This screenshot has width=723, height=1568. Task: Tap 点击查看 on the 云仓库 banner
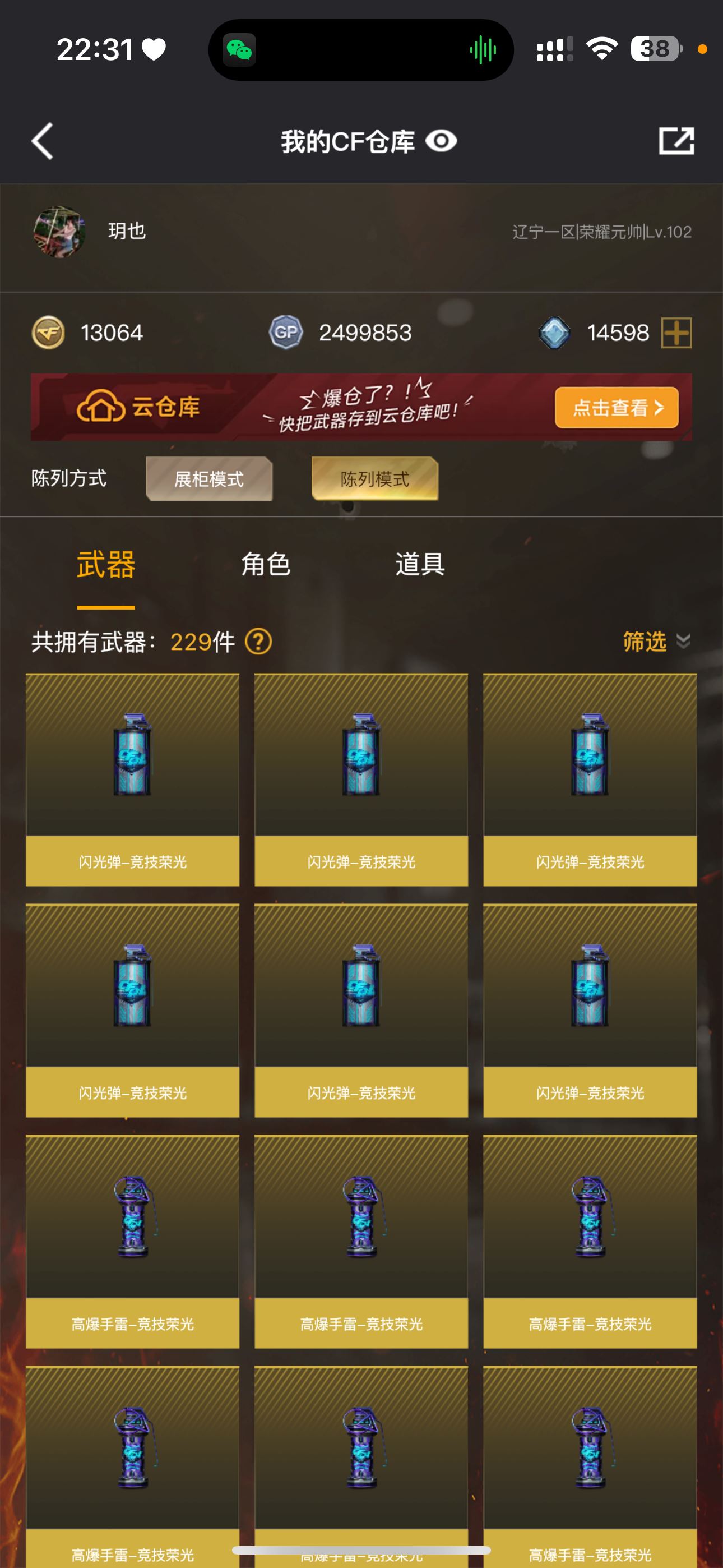(616, 407)
